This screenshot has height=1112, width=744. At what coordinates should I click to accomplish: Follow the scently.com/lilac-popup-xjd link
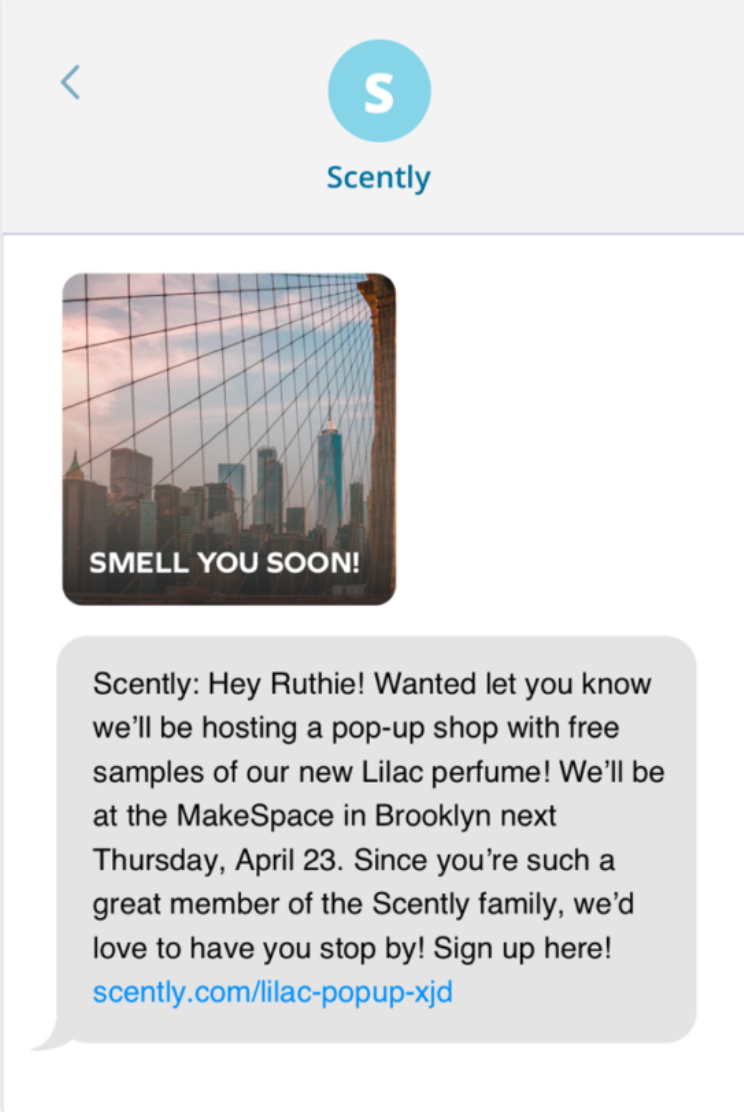coord(272,993)
